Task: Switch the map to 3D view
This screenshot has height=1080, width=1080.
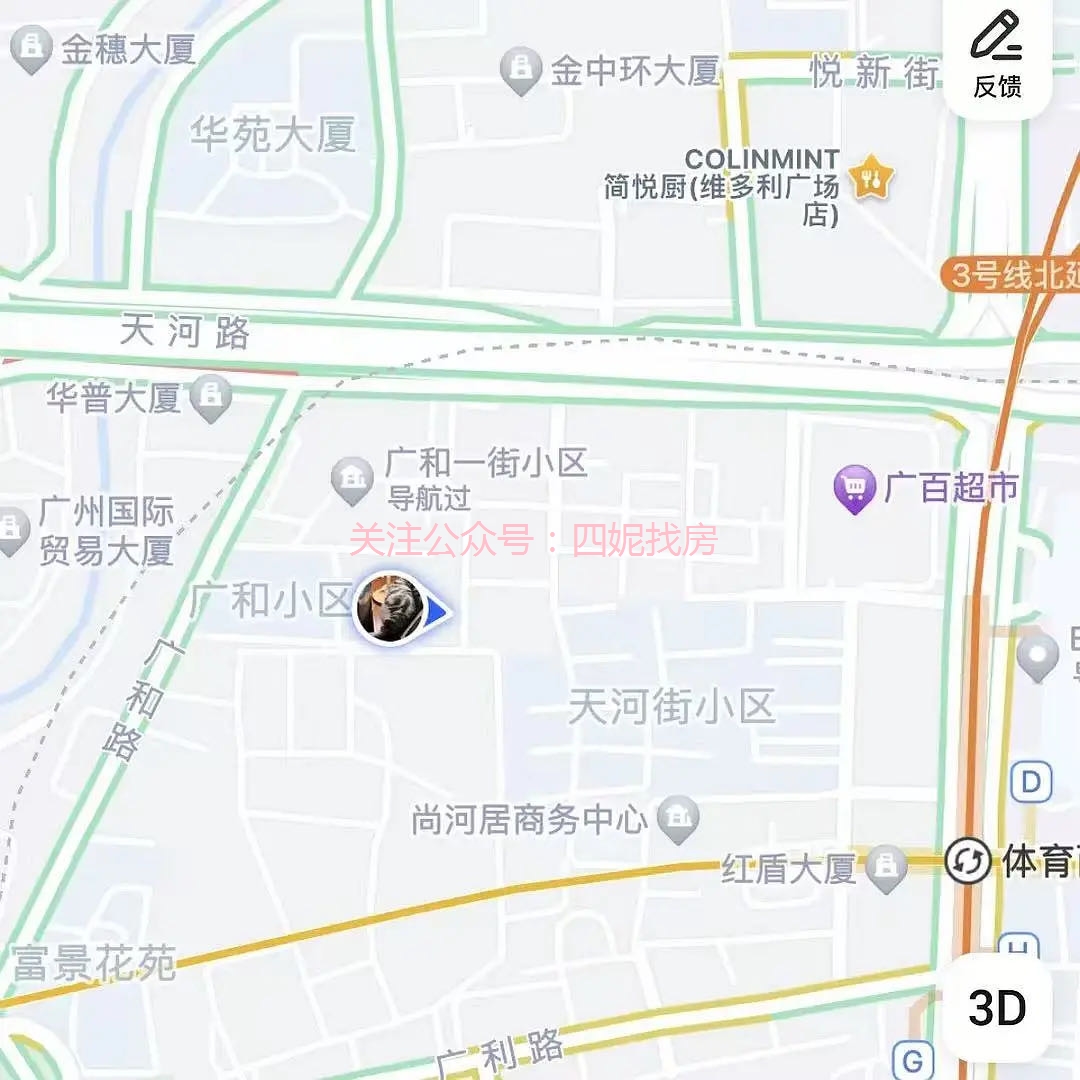Action: [997, 1007]
